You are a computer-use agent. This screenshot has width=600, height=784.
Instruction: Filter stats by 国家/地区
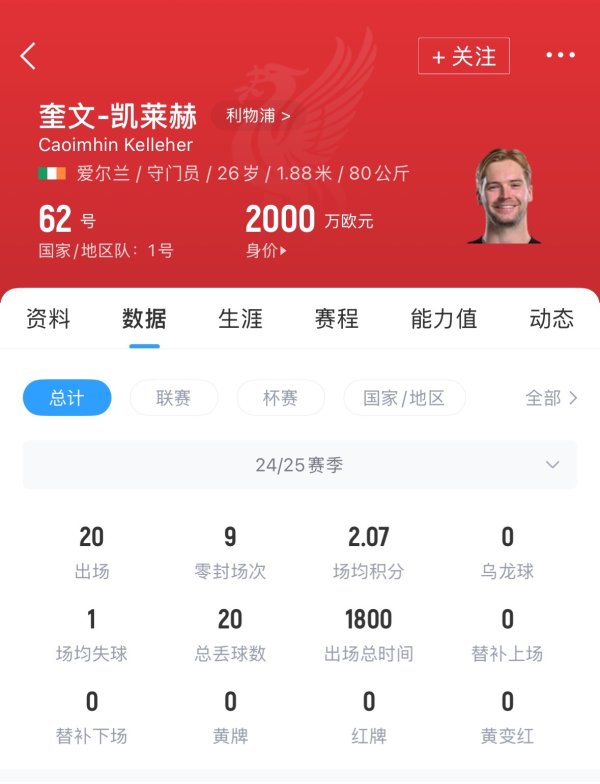403,398
